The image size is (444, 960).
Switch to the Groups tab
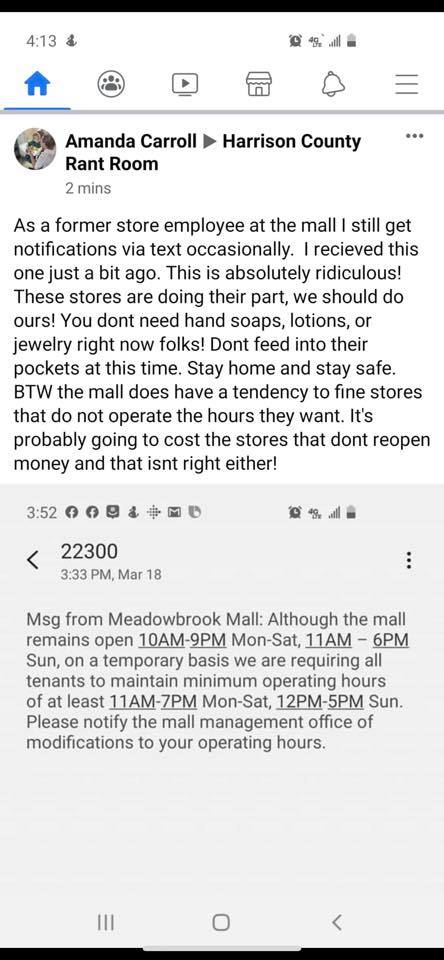[111, 83]
